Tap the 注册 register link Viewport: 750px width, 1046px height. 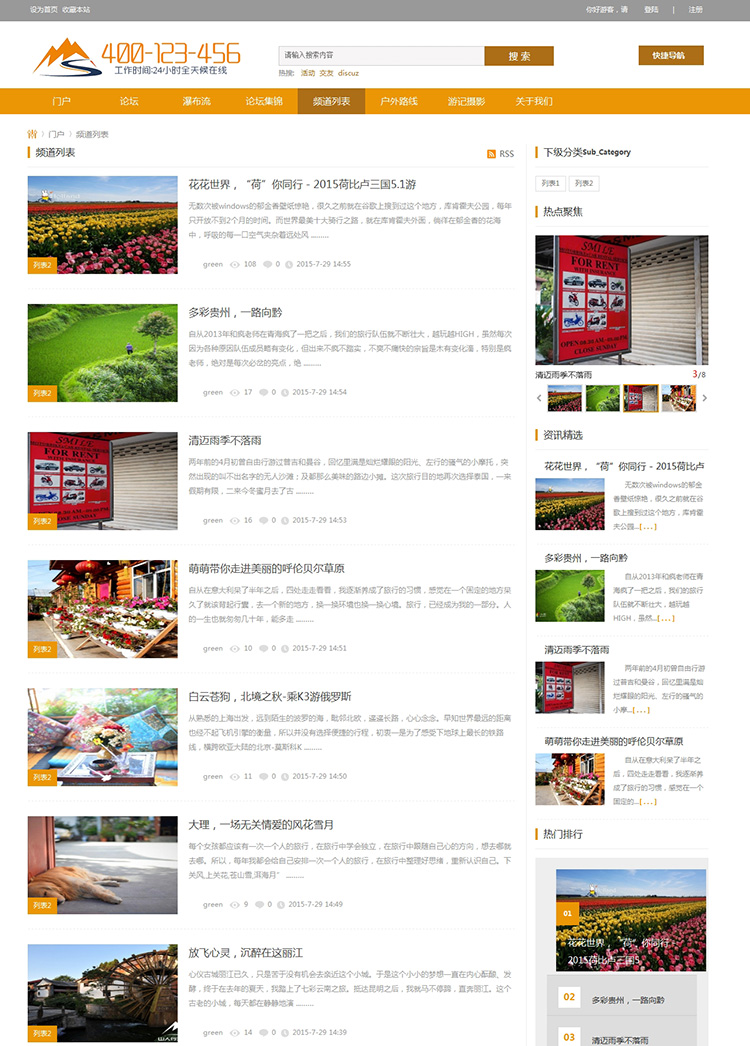[x=695, y=9]
